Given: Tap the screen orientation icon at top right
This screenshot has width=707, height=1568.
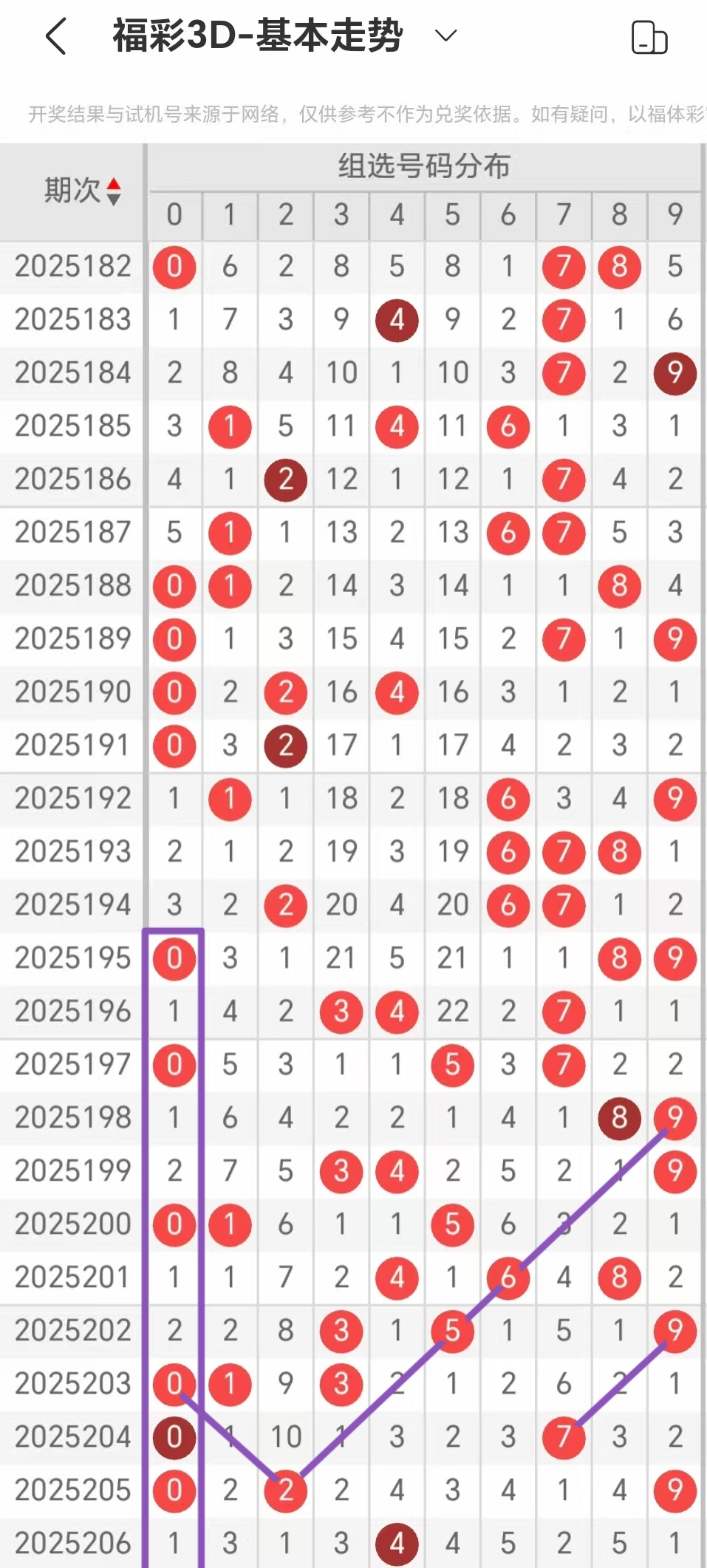Looking at the screenshot, I should [x=649, y=38].
